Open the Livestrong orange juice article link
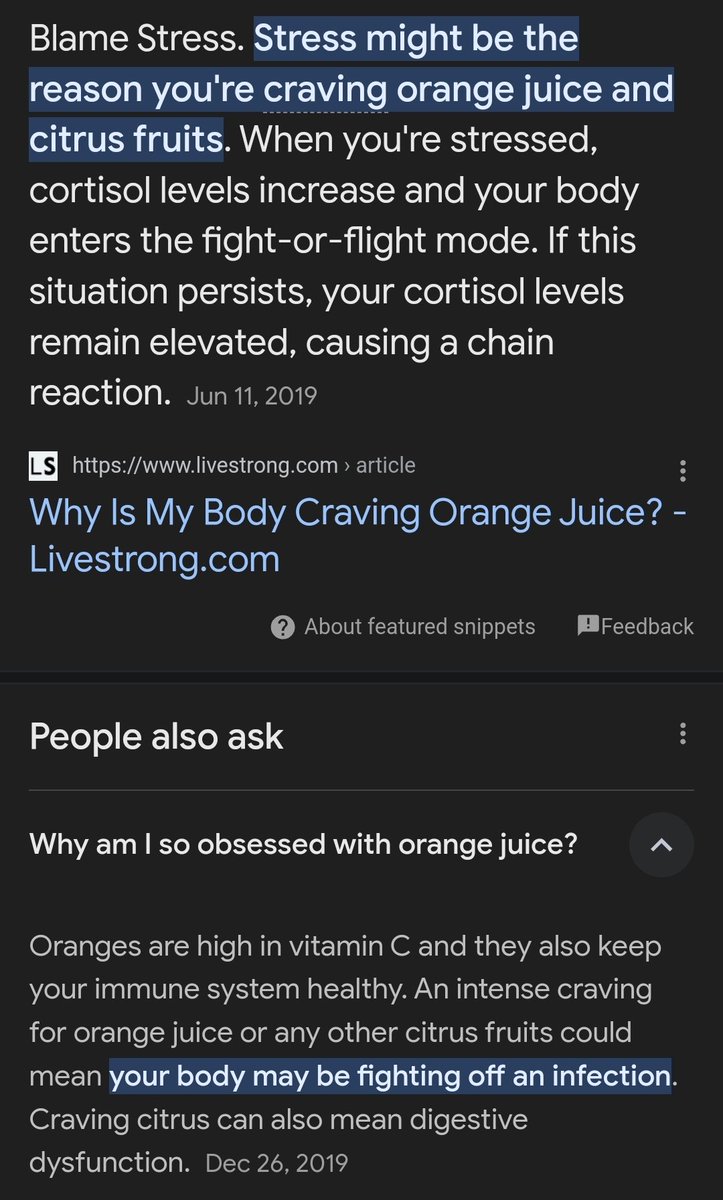Image resolution: width=723 pixels, height=1200 pixels. click(358, 535)
